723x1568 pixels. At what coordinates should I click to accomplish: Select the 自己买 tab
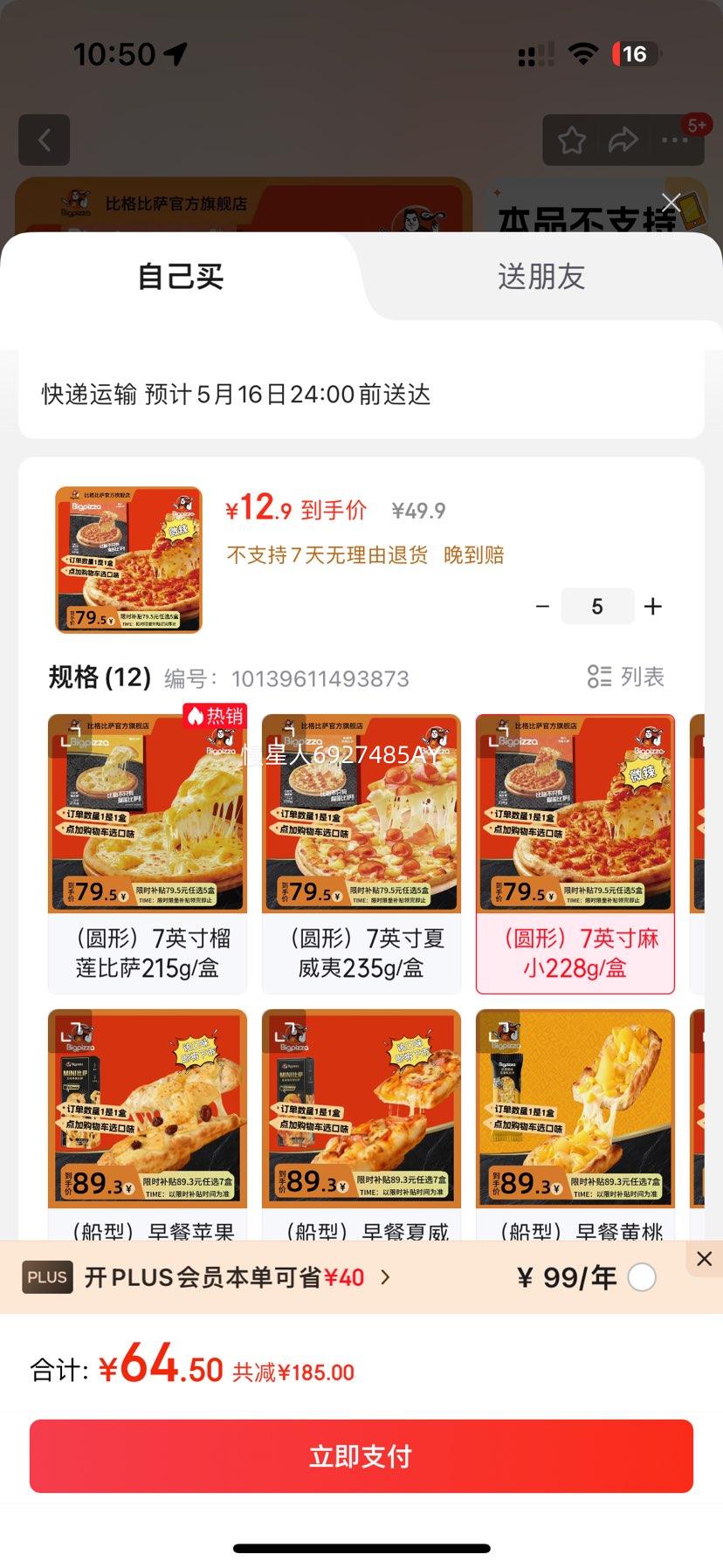[x=181, y=277]
